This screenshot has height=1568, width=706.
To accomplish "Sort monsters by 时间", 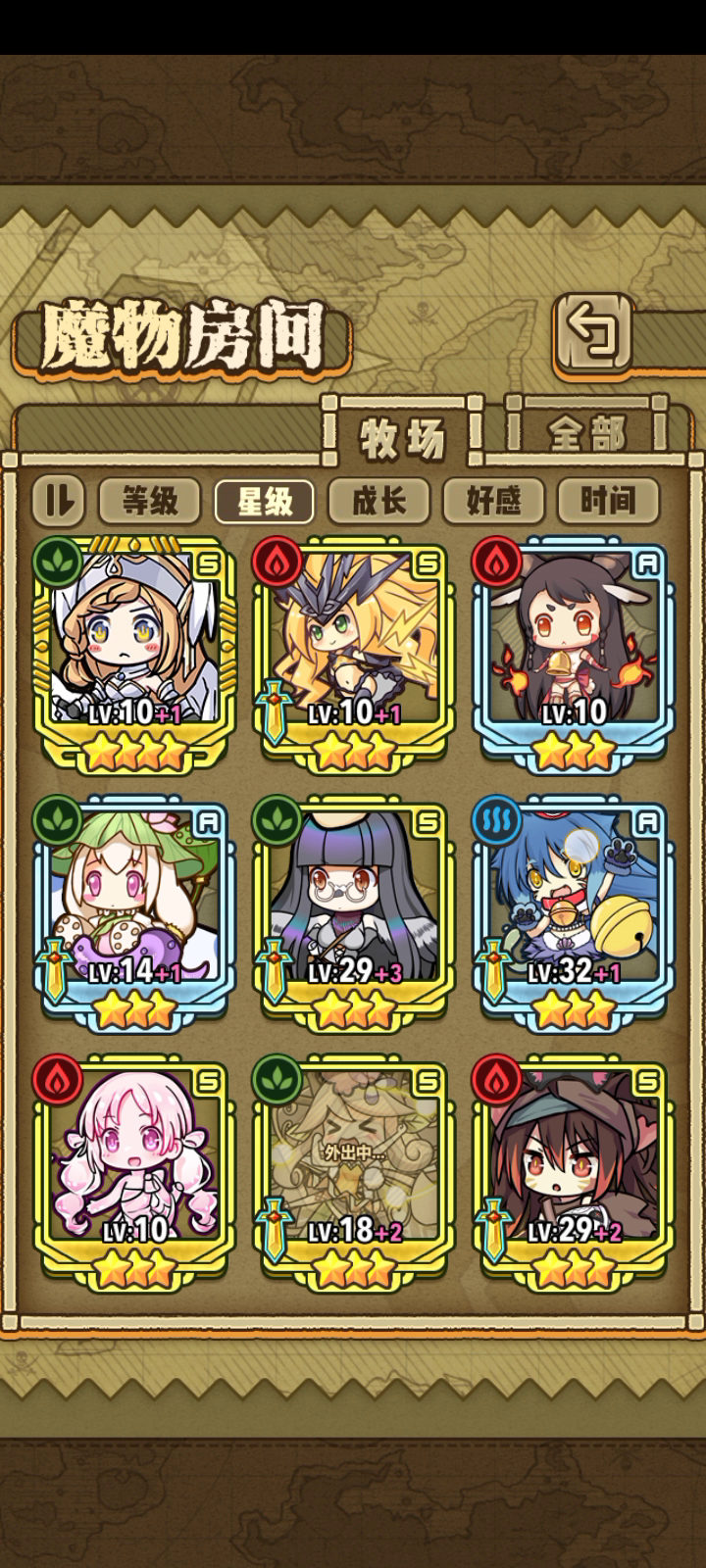I will [607, 501].
